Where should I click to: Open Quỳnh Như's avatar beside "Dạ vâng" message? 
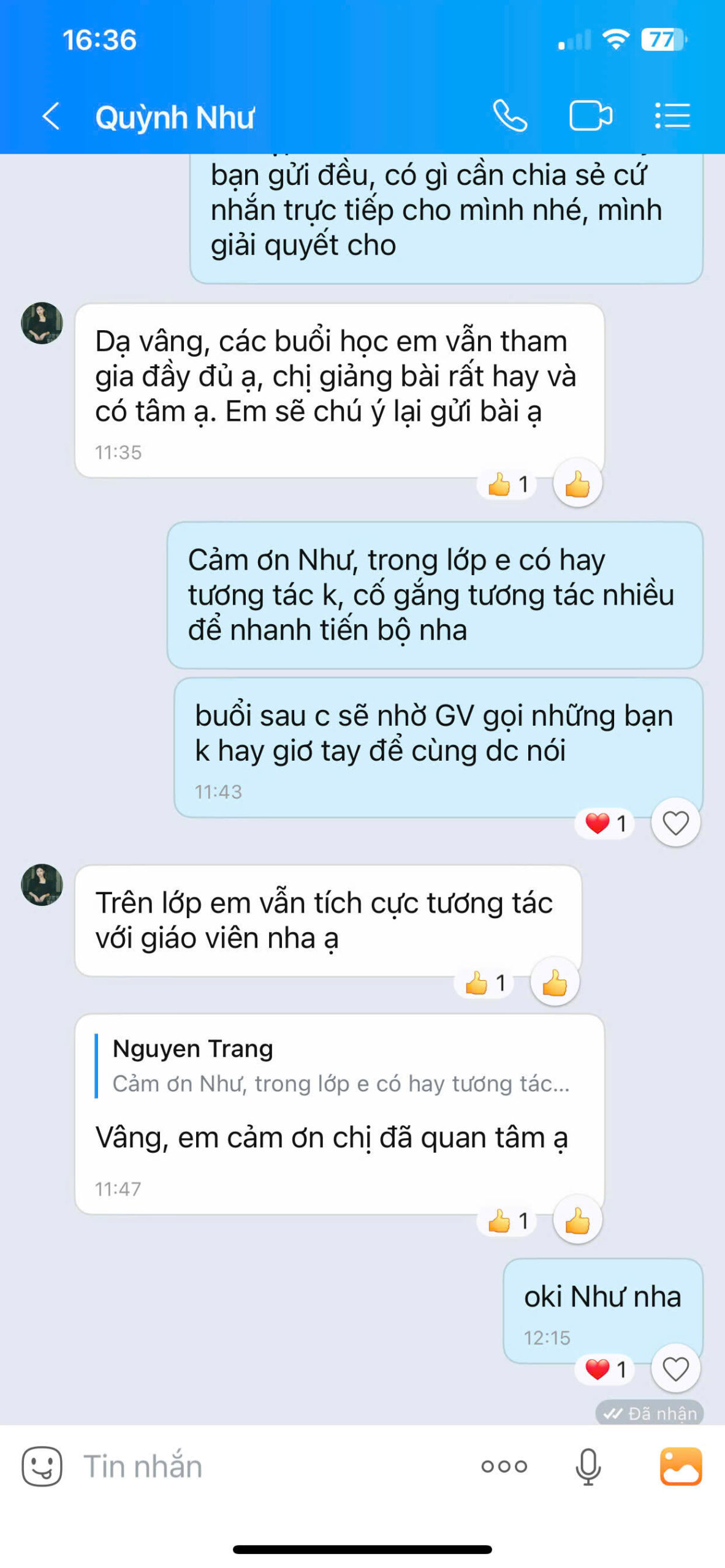[42, 323]
